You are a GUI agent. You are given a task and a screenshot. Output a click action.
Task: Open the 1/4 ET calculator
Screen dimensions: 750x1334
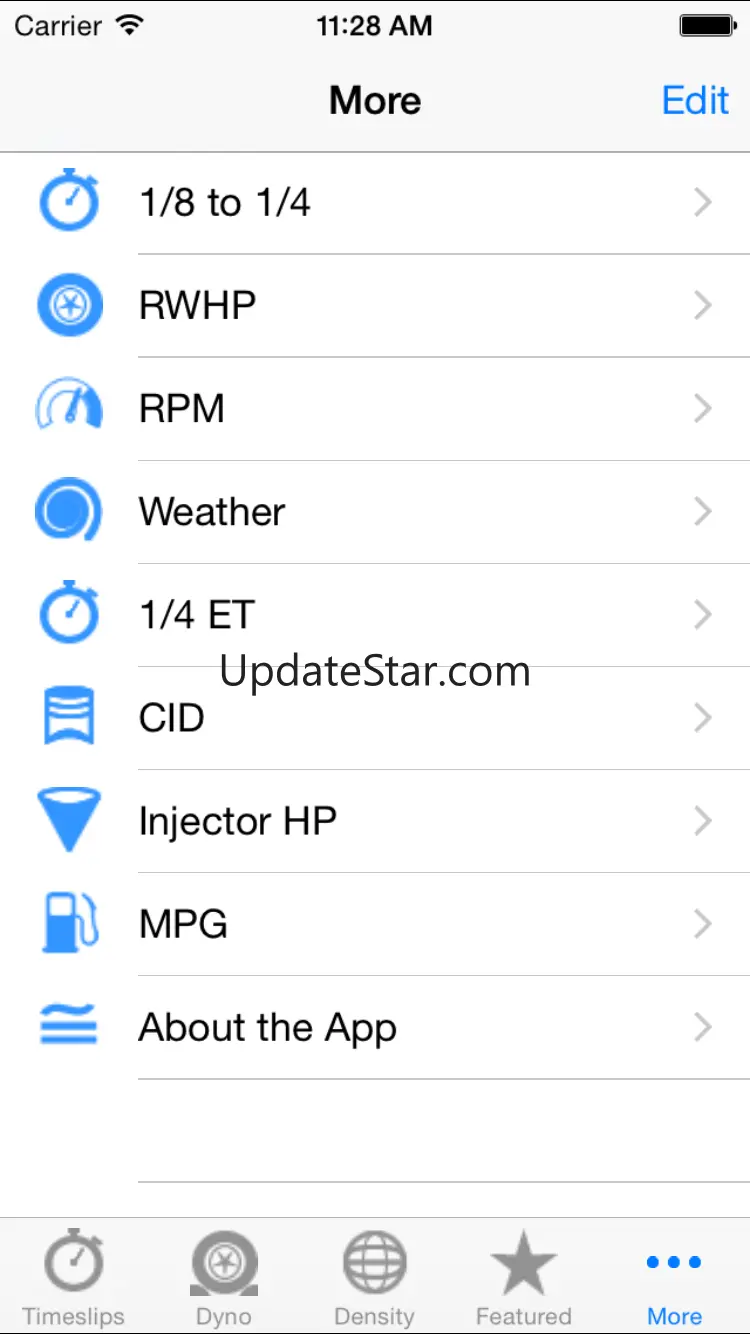pos(375,615)
